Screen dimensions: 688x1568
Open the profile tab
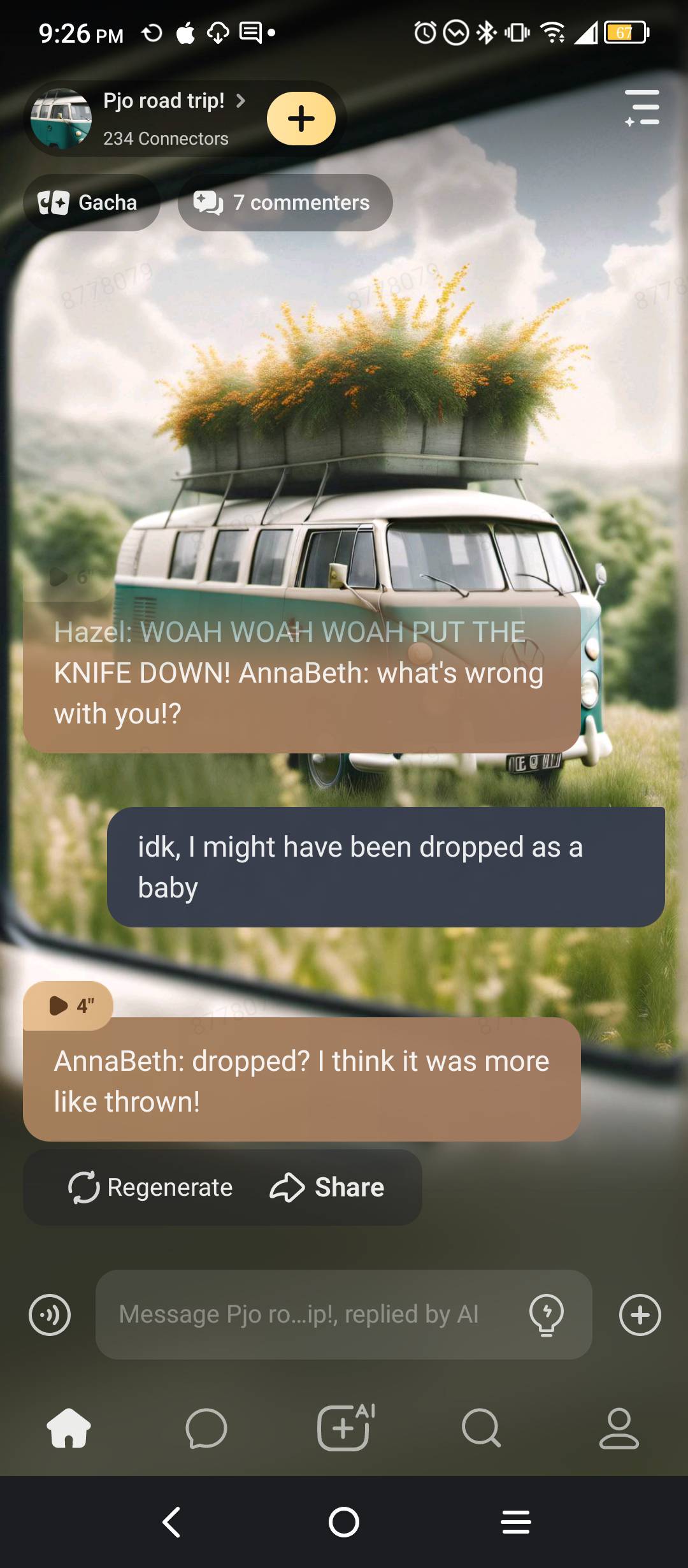619,1428
